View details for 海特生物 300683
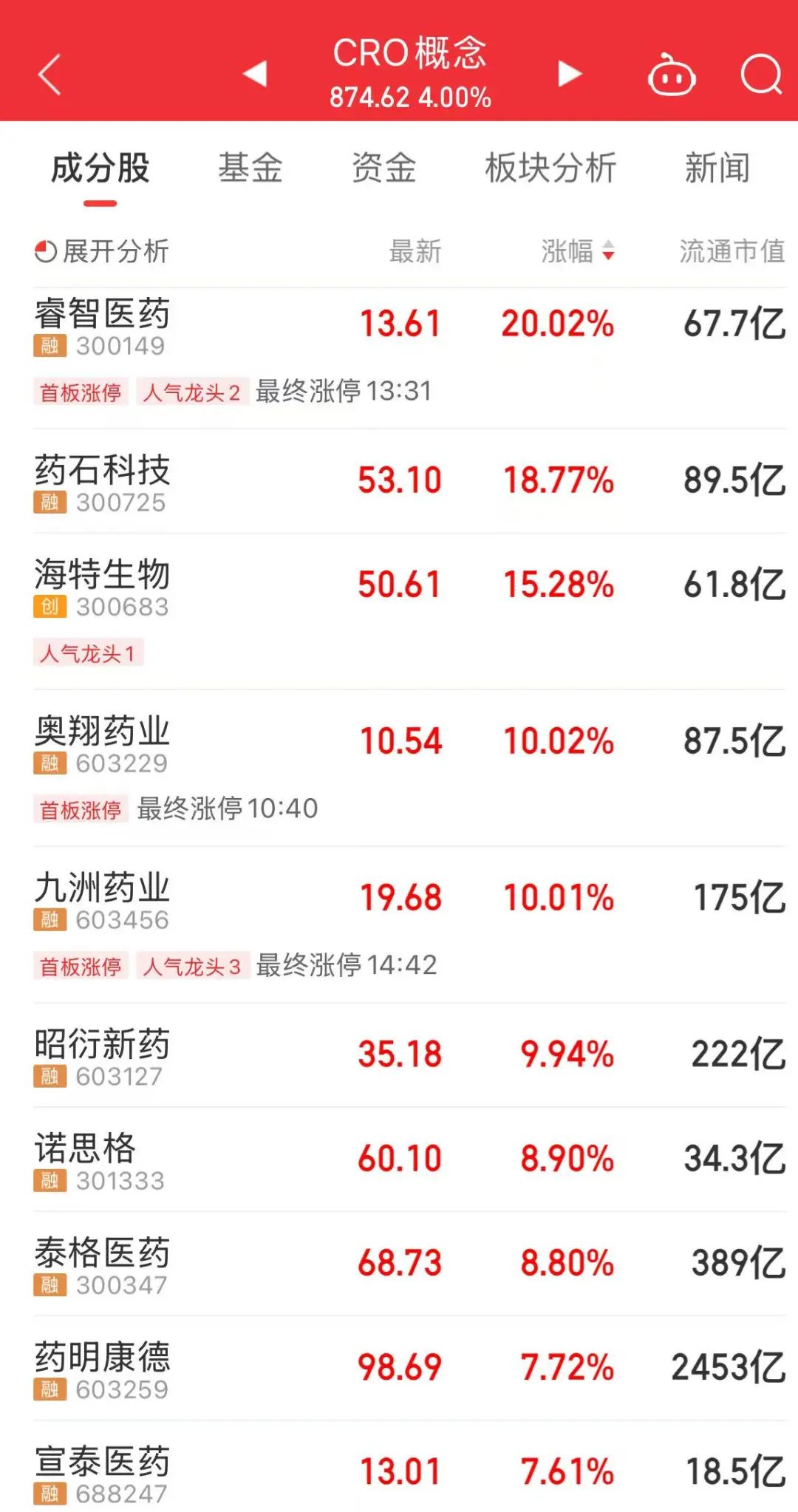Image resolution: width=798 pixels, height=1512 pixels. 410,611
